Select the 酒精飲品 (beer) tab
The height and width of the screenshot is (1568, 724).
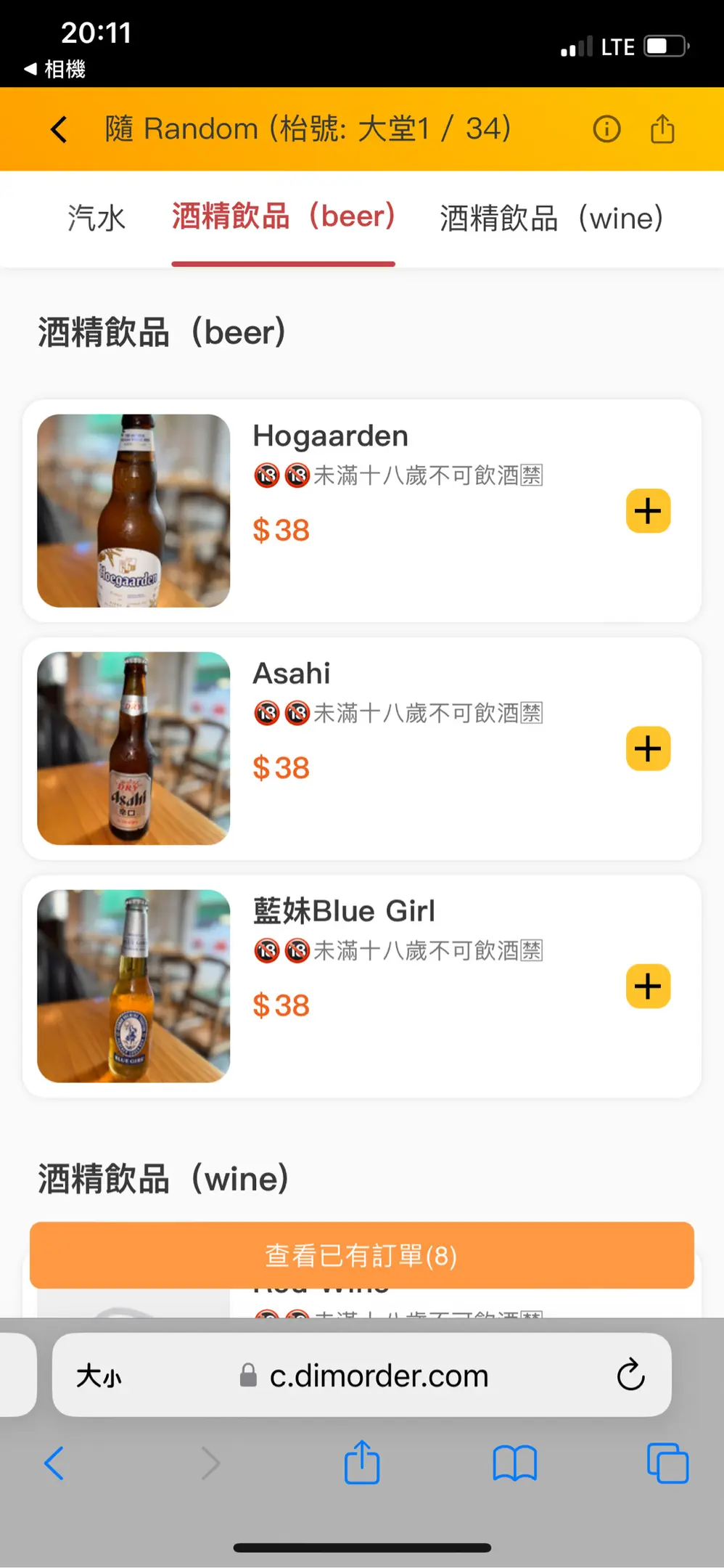[283, 217]
